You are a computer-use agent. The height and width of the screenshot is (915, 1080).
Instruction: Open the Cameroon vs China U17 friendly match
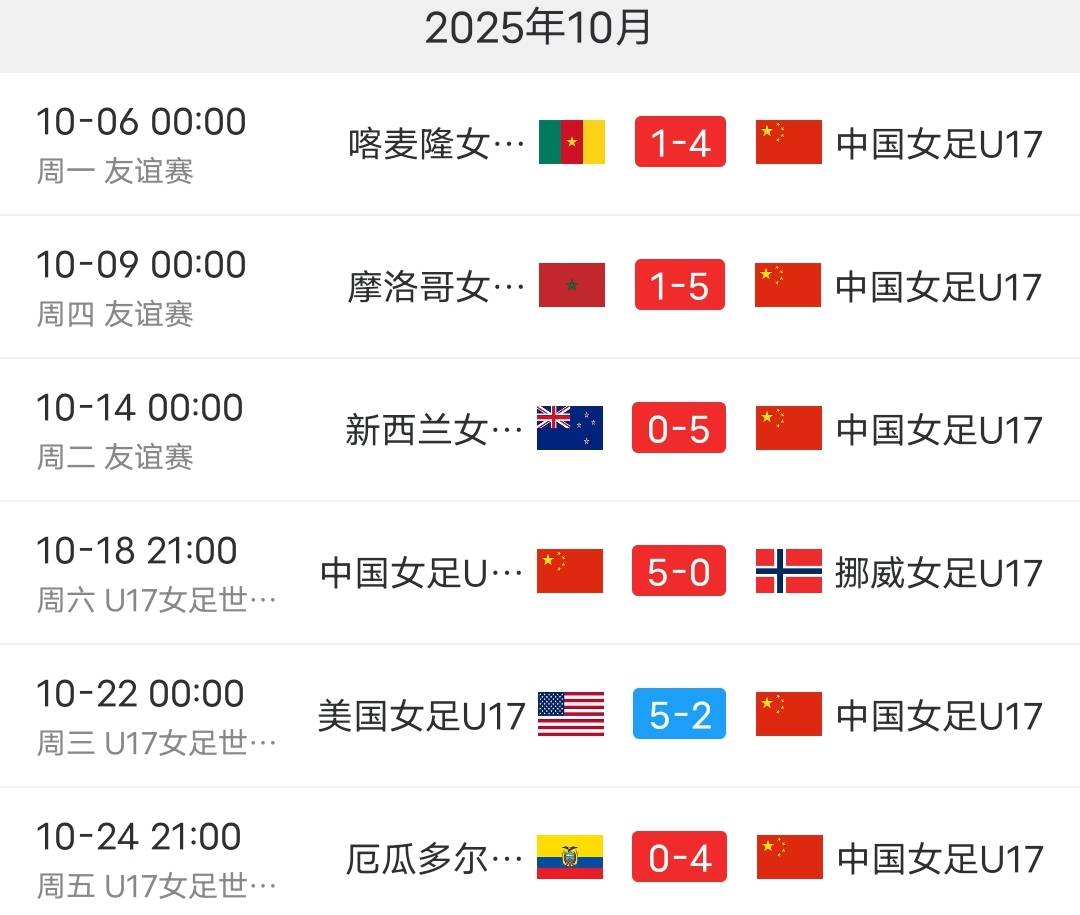tap(680, 143)
